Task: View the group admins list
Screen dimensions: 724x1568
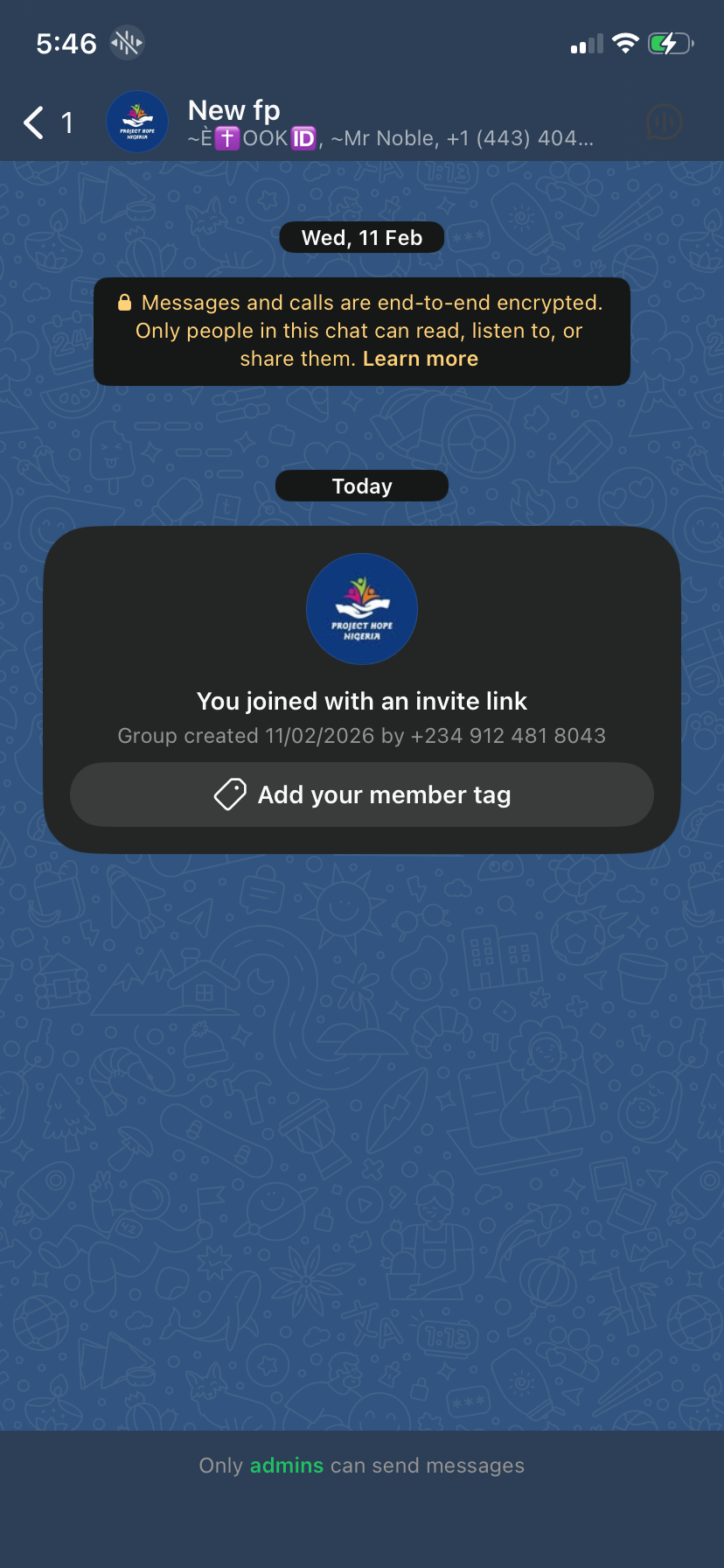Action: [286, 1466]
